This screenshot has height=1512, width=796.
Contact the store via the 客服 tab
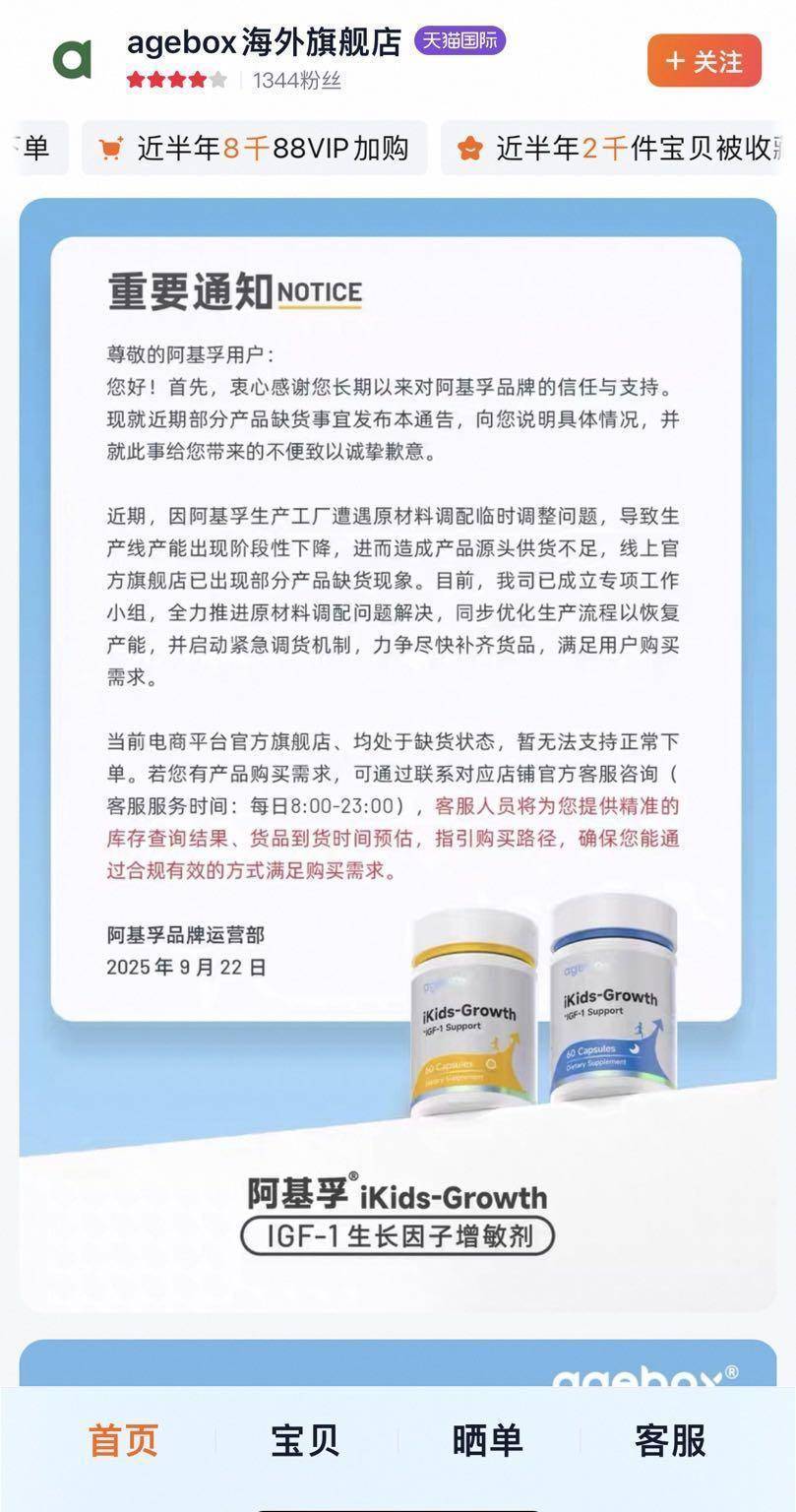coord(670,1440)
